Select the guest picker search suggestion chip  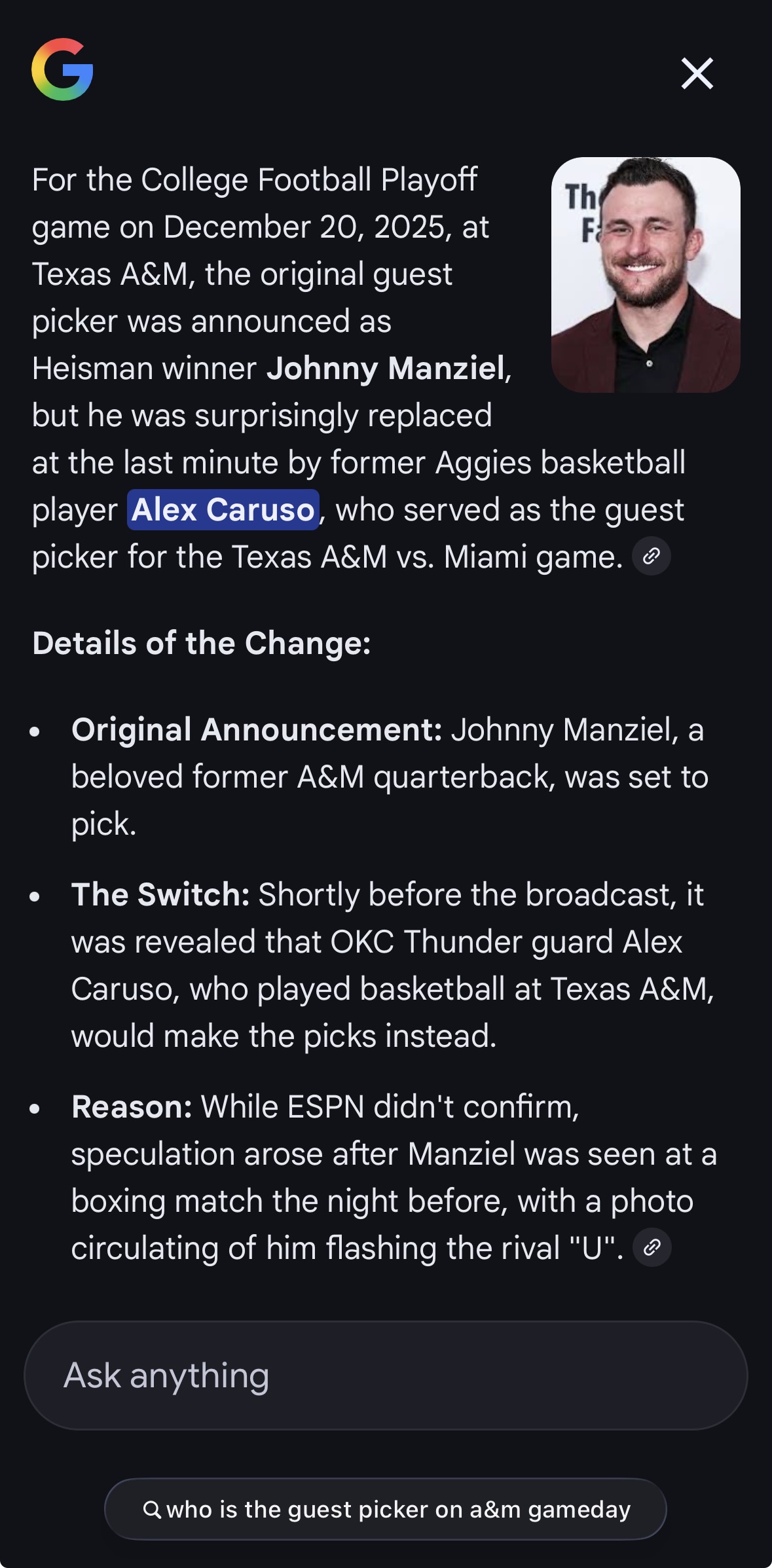[386, 1509]
